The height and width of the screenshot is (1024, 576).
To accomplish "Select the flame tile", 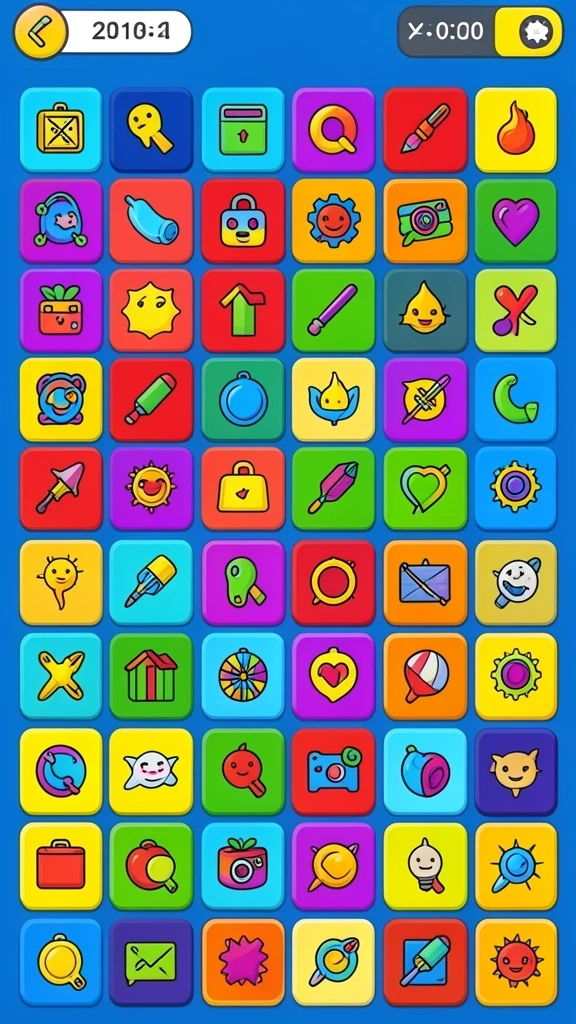I will tap(516, 129).
